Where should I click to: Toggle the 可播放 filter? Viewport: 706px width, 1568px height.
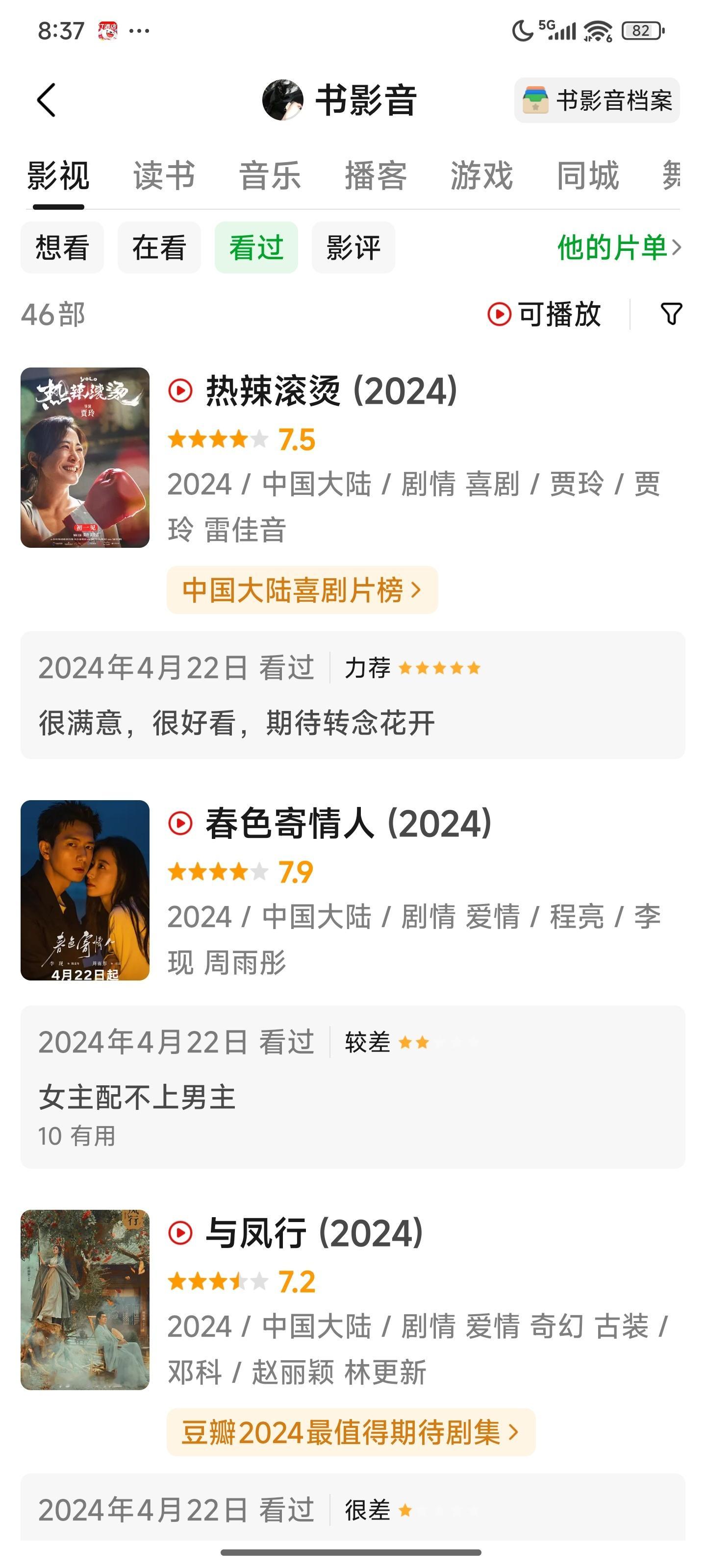(544, 314)
